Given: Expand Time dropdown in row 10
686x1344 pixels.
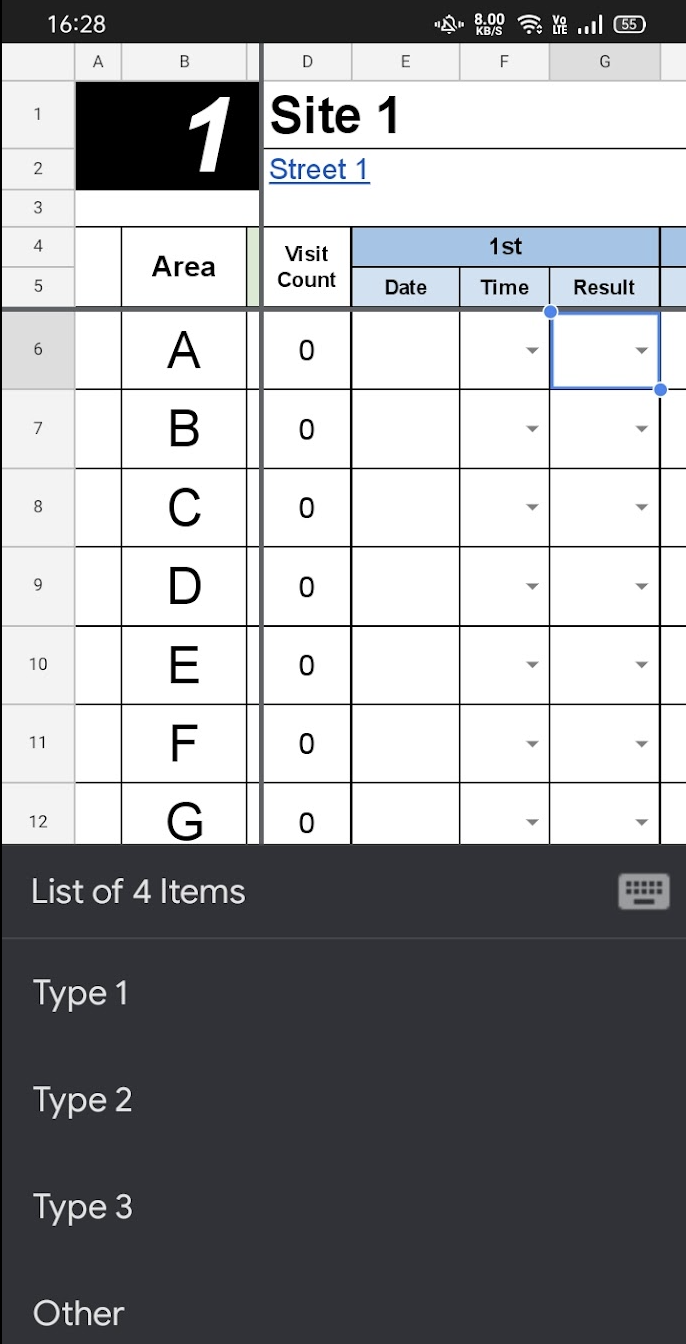Looking at the screenshot, I should [532, 665].
